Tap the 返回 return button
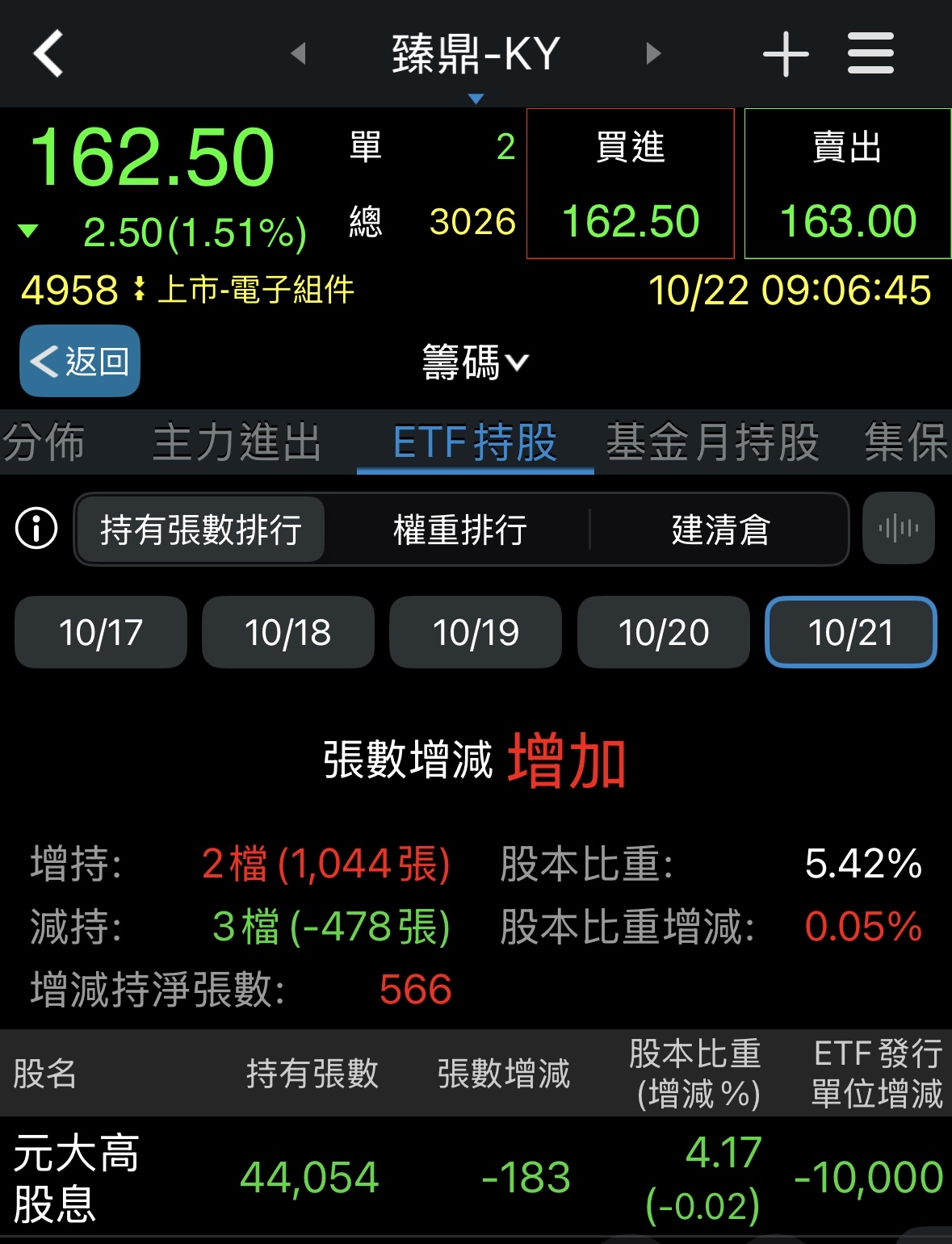The height and width of the screenshot is (1244, 952). [80, 361]
